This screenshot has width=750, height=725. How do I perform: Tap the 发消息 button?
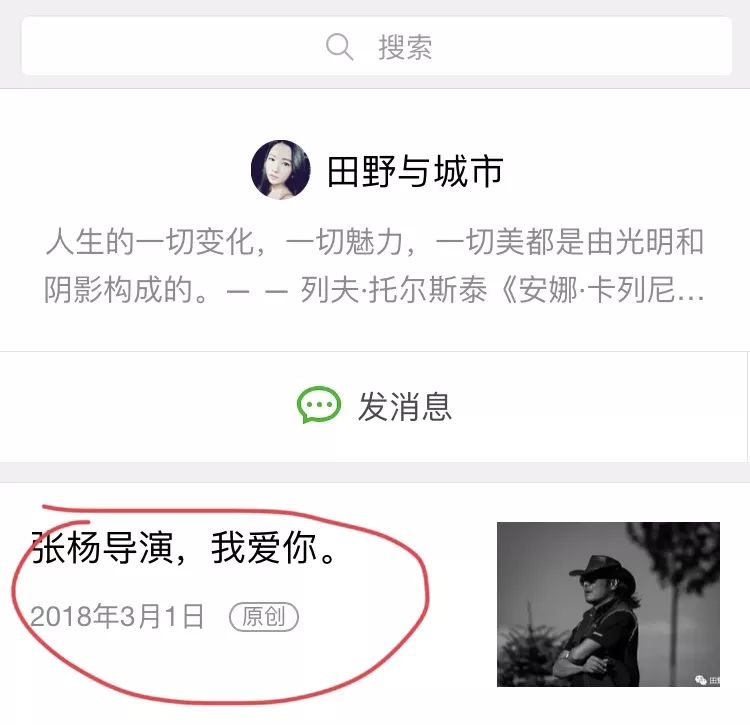pos(375,406)
